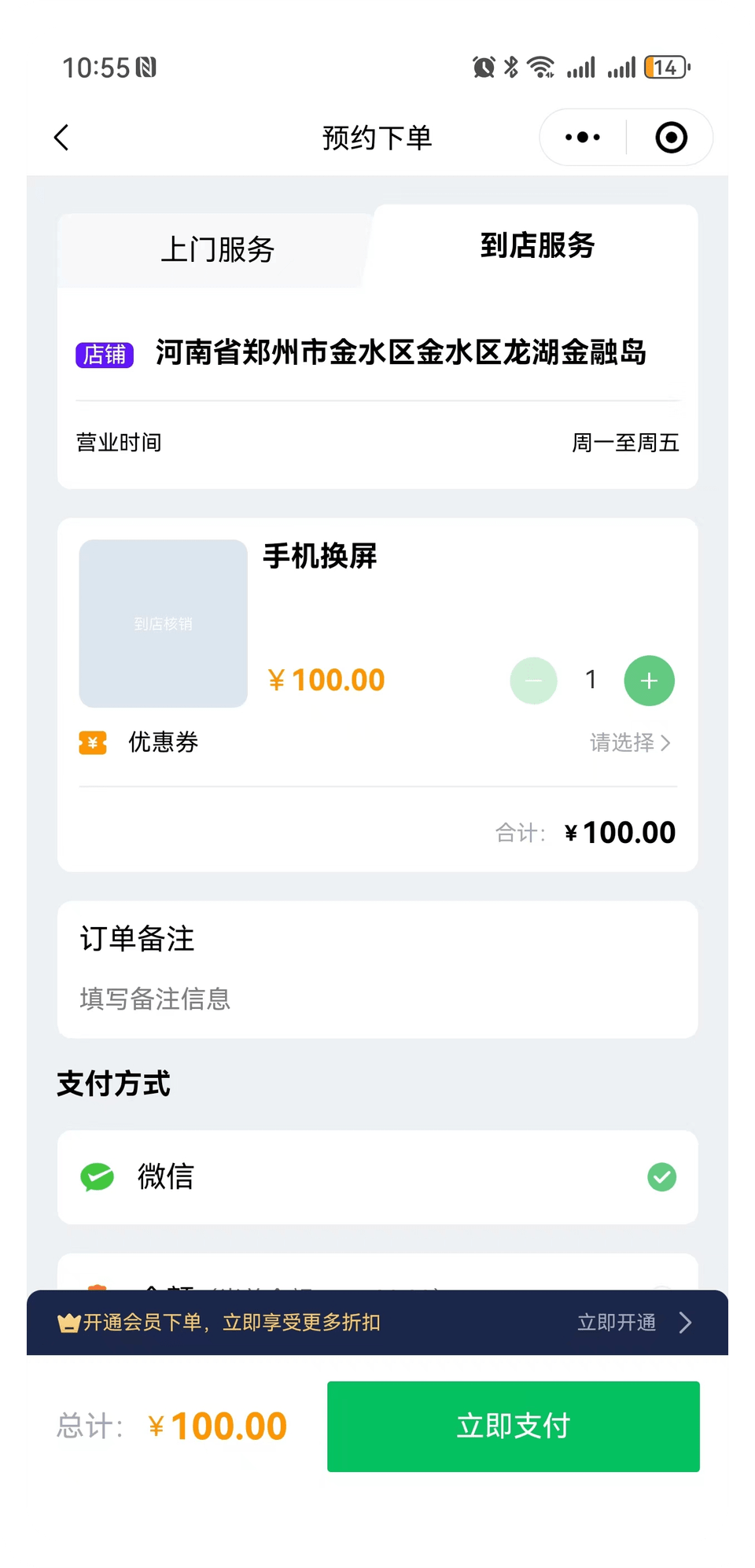This screenshot has height=1568, width=755.
Task: Switch to the 上门服务 tab
Action: click(218, 250)
